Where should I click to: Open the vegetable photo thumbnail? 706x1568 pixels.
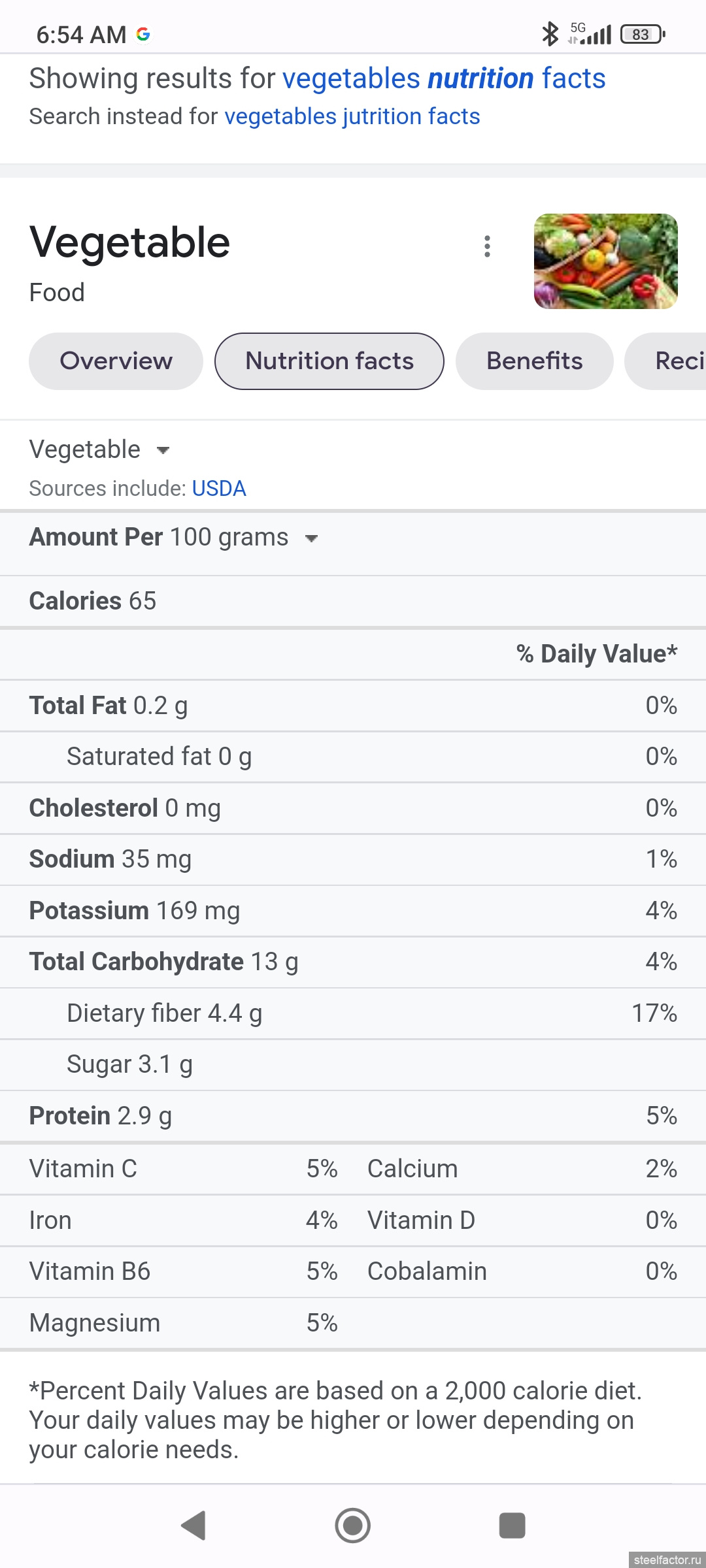[606, 261]
